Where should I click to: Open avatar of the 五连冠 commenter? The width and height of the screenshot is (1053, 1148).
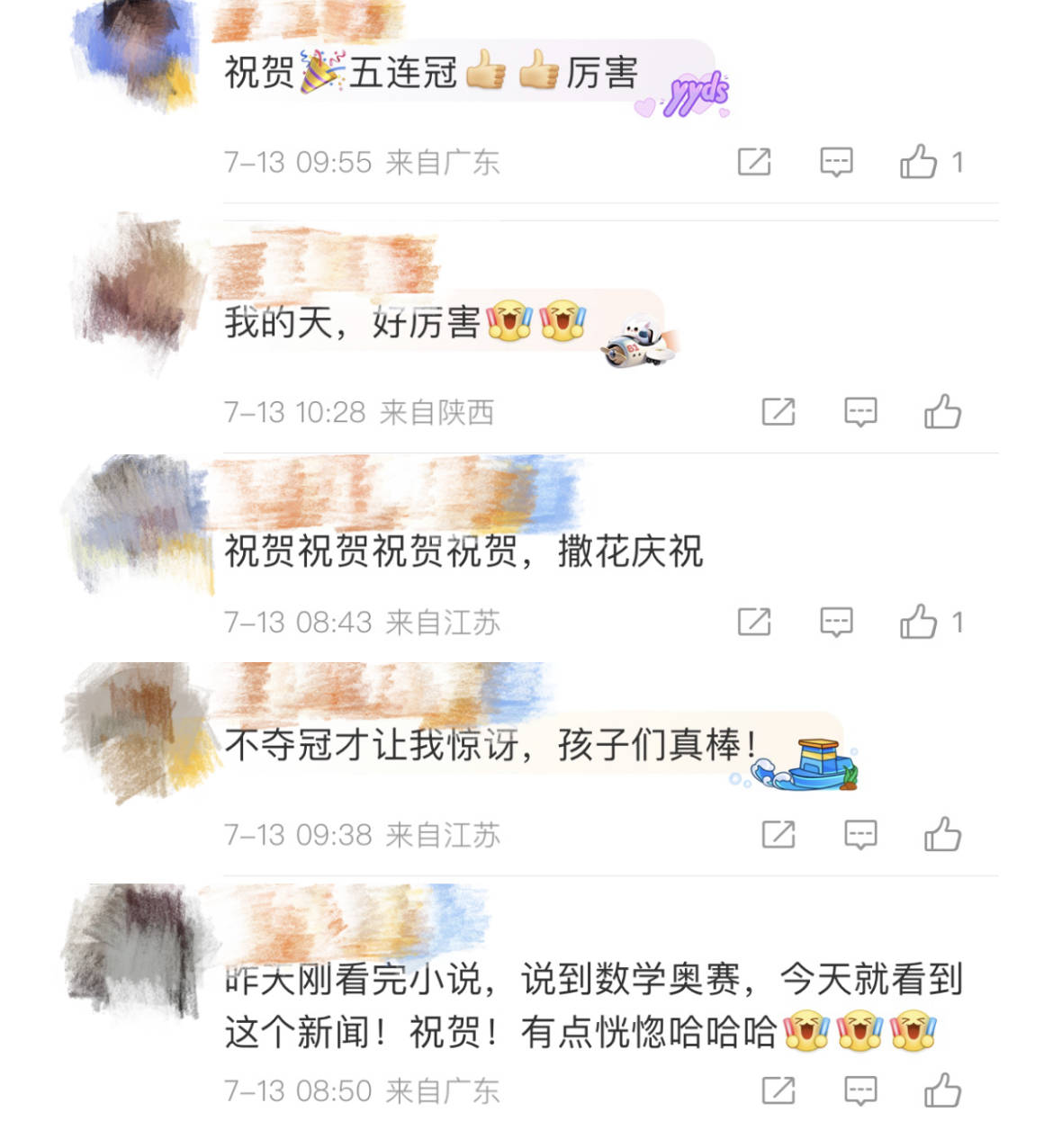pyautogui.click(x=135, y=54)
